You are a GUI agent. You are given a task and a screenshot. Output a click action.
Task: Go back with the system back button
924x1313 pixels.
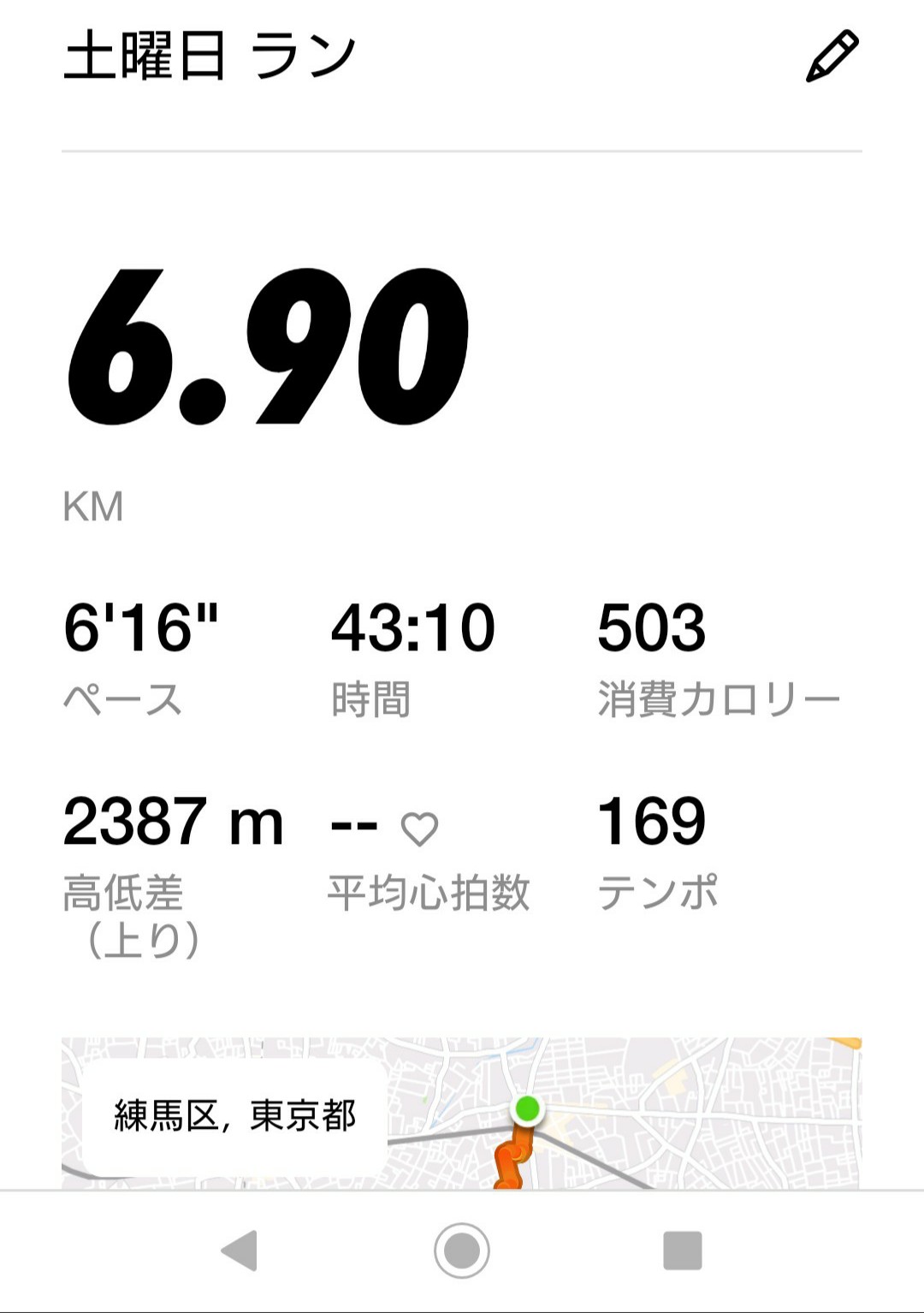pos(240,1251)
